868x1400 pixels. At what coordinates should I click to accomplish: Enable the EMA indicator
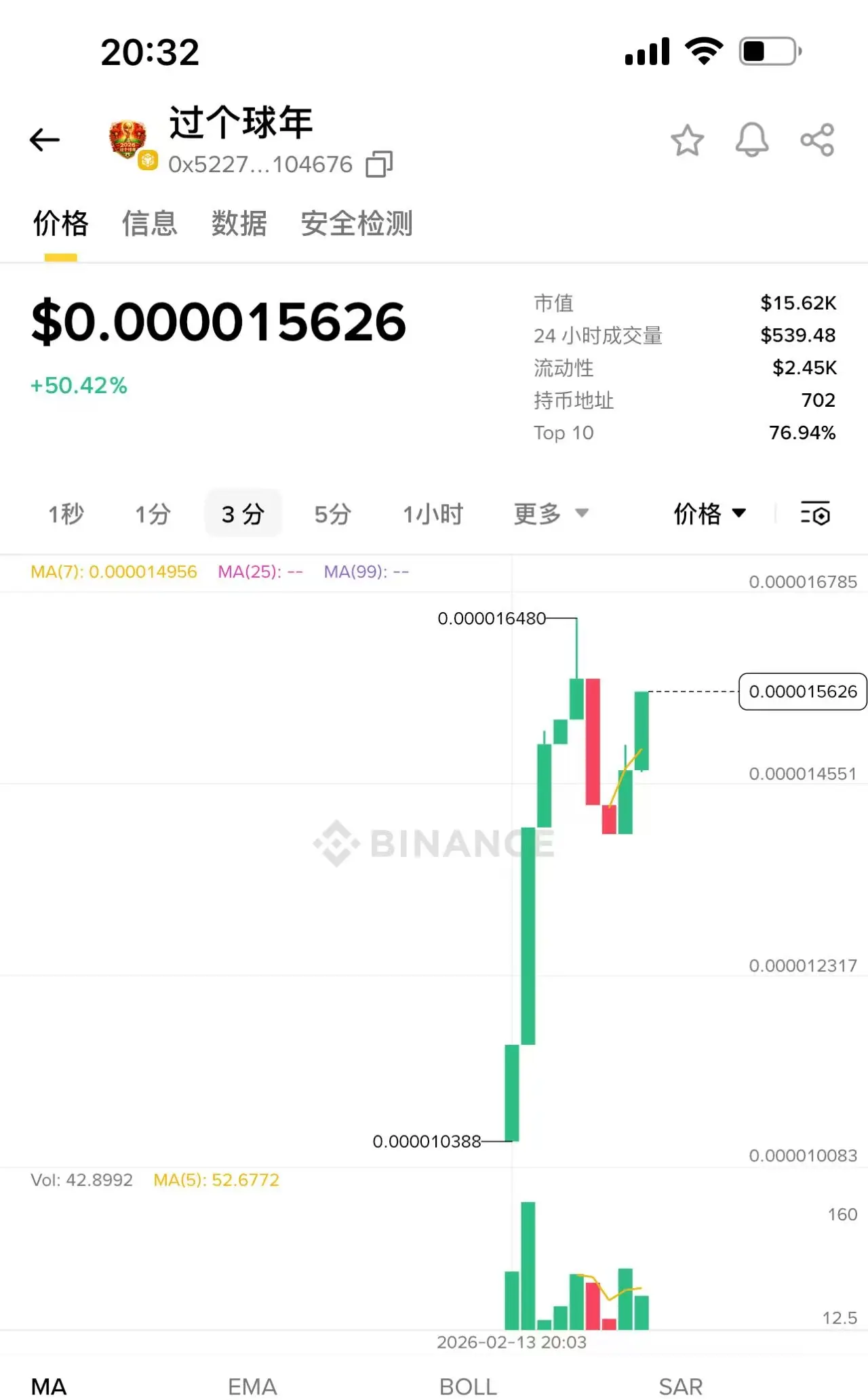(252, 1385)
